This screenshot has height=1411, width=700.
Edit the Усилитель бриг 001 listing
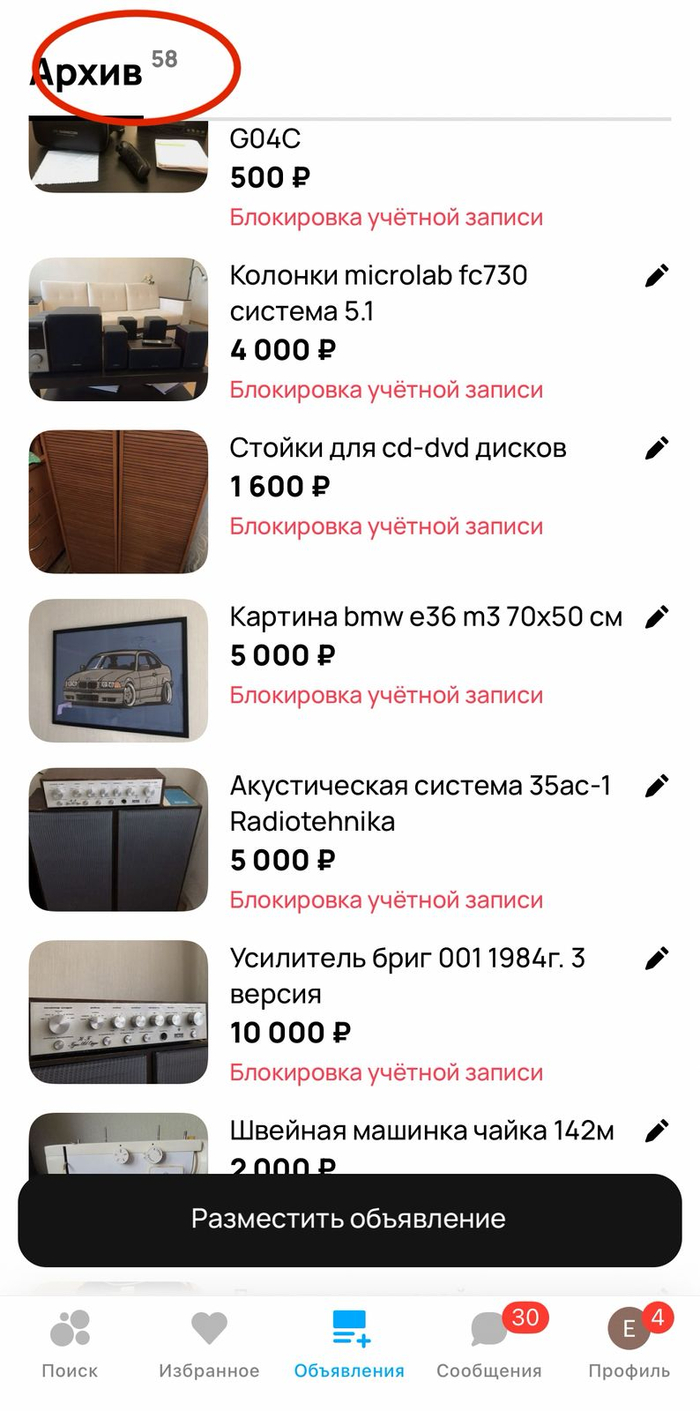tap(656, 959)
